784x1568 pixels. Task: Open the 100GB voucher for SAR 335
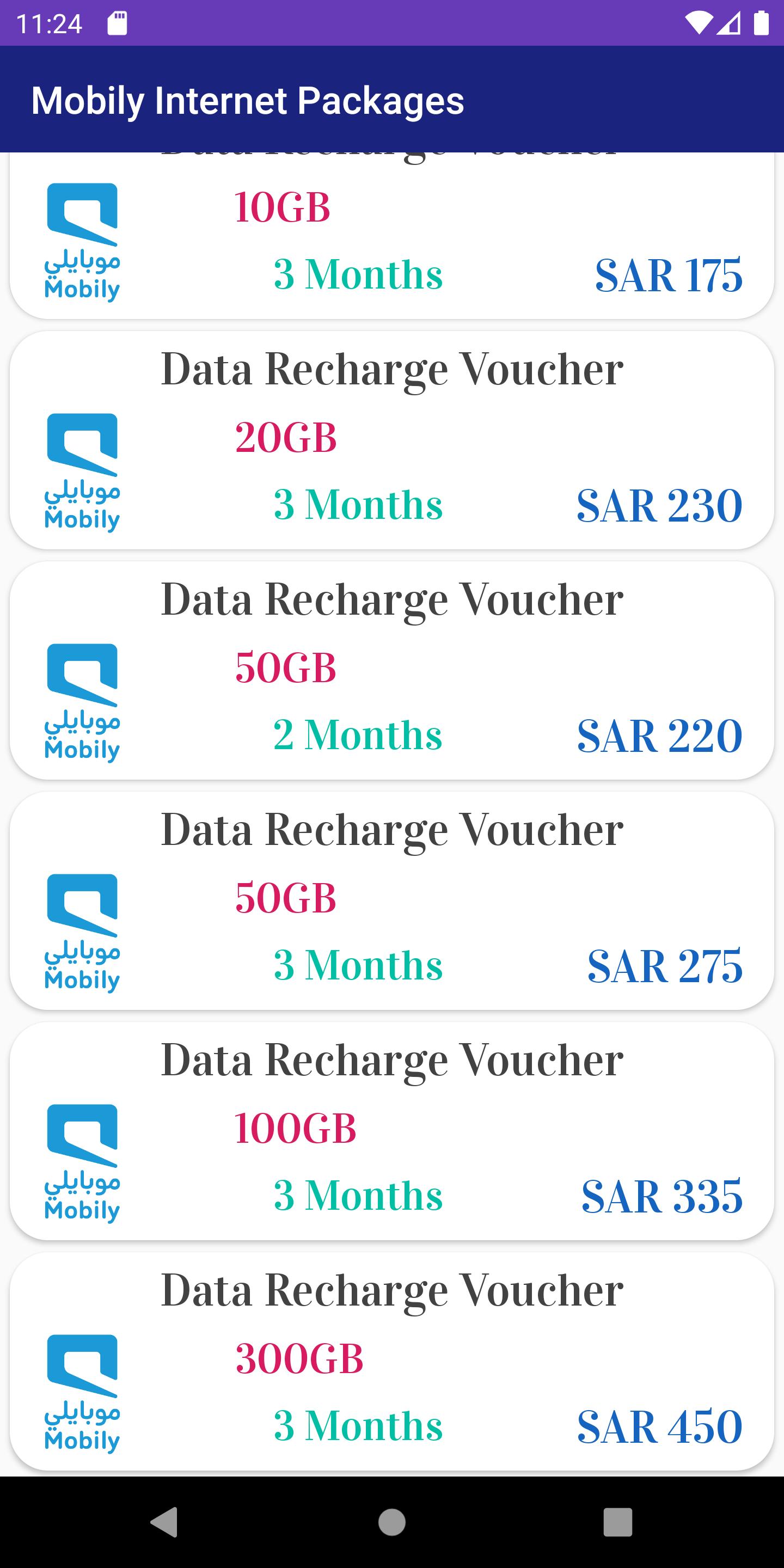click(x=392, y=1130)
